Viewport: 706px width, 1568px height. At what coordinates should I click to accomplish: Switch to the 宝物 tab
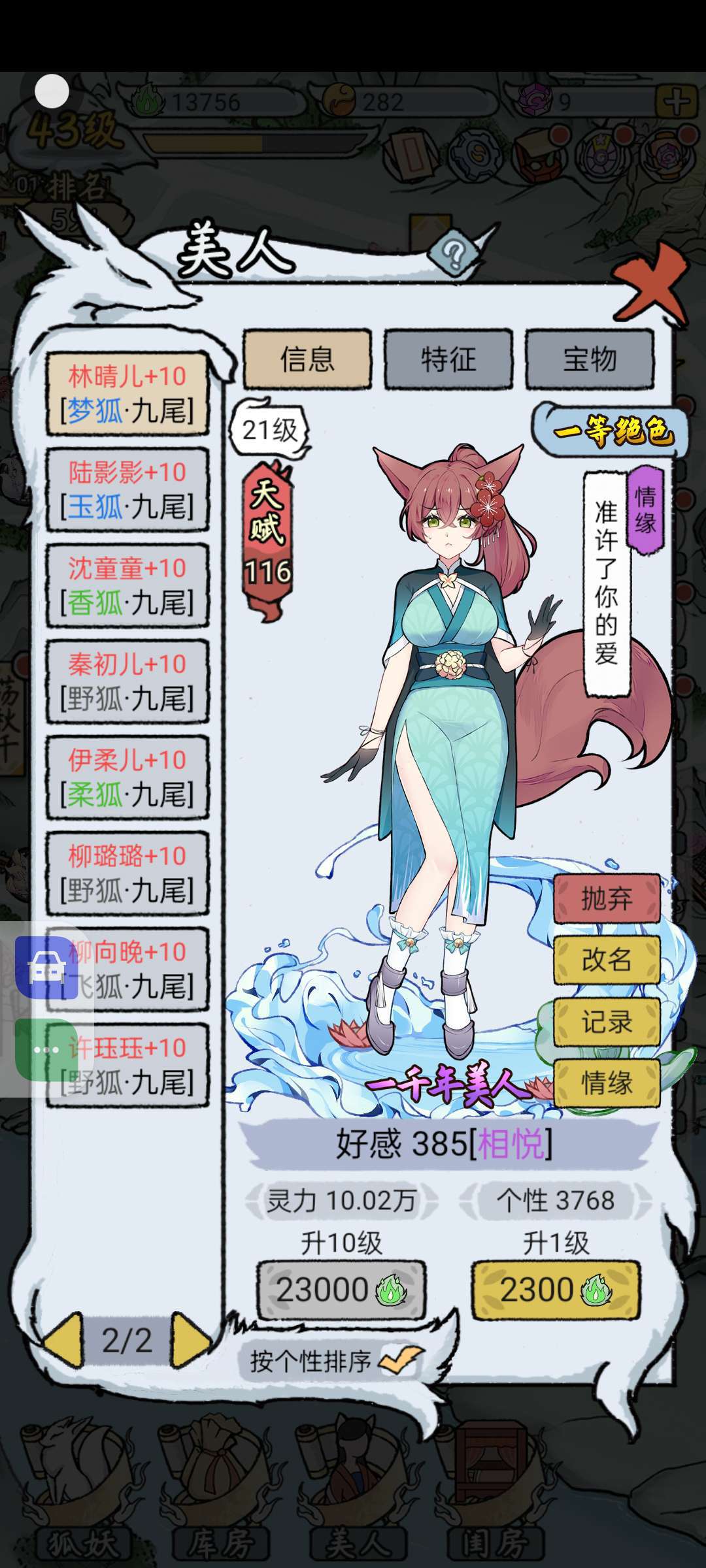pyautogui.click(x=590, y=360)
